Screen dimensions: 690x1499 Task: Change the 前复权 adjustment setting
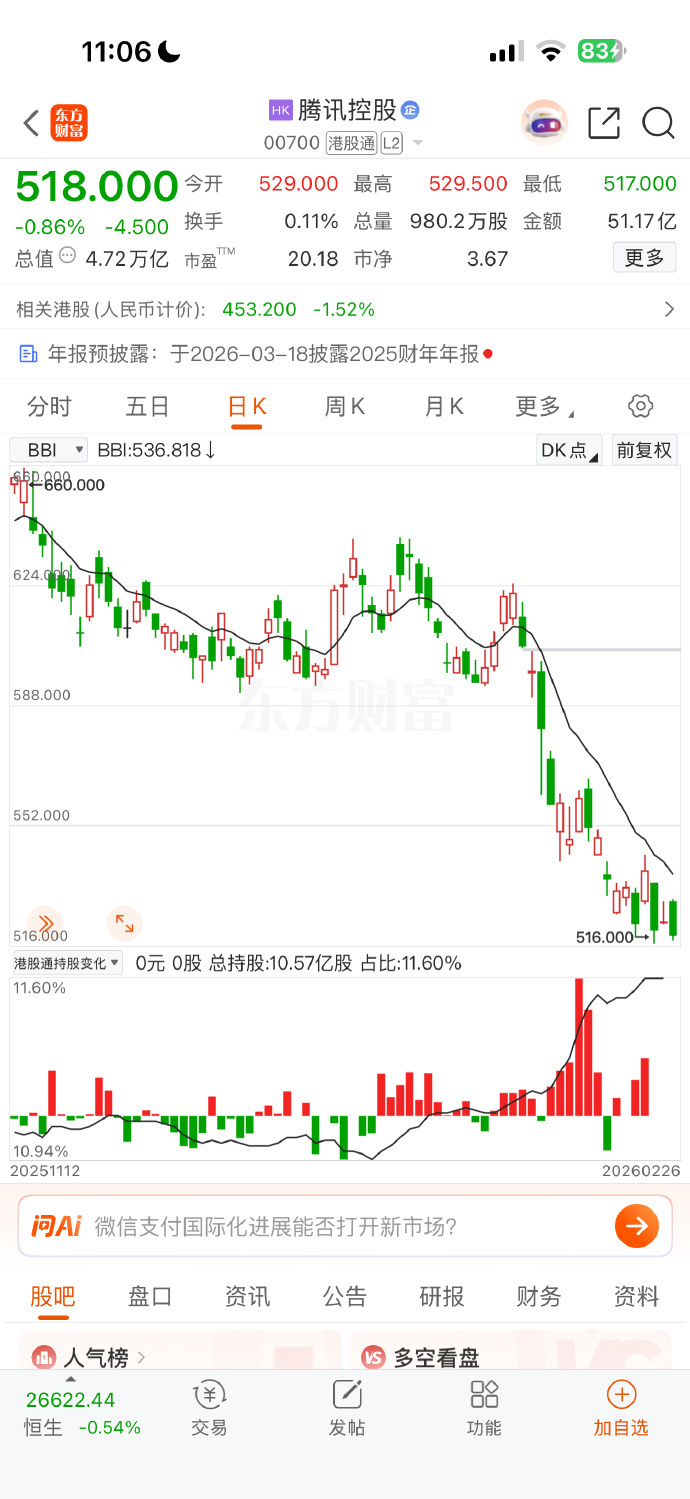[x=644, y=451]
